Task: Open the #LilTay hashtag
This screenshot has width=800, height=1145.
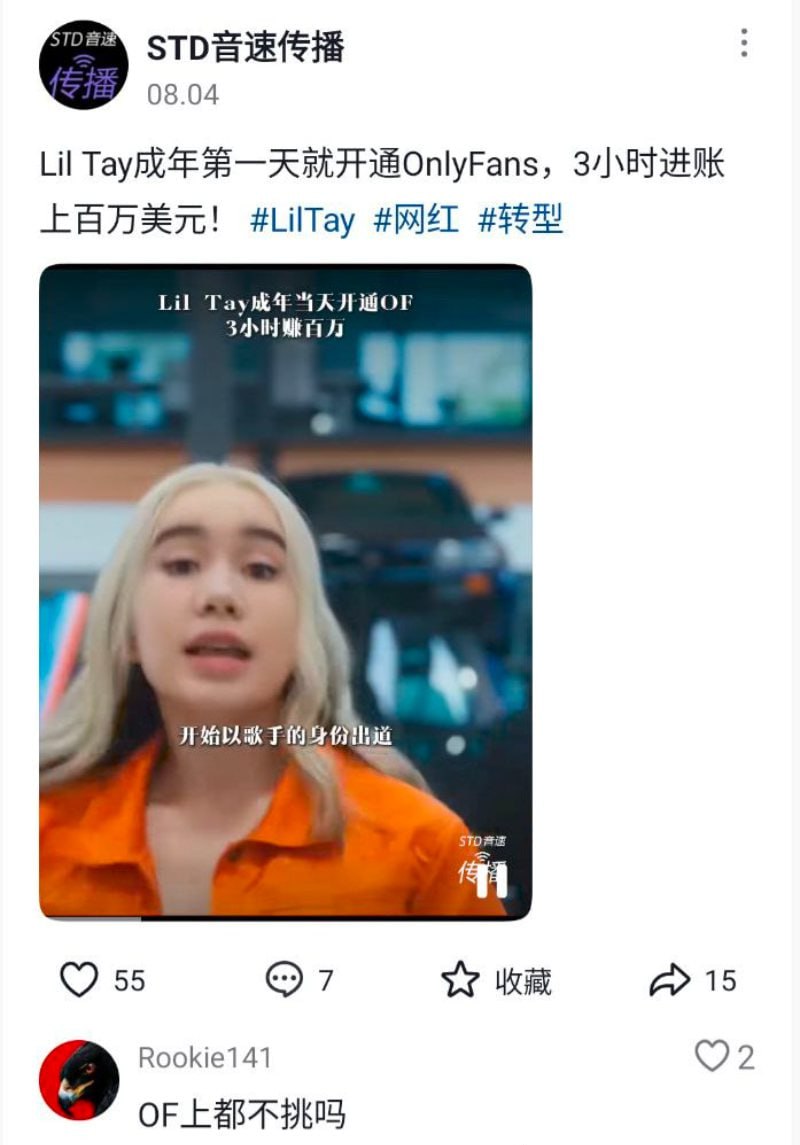Action: [302, 219]
